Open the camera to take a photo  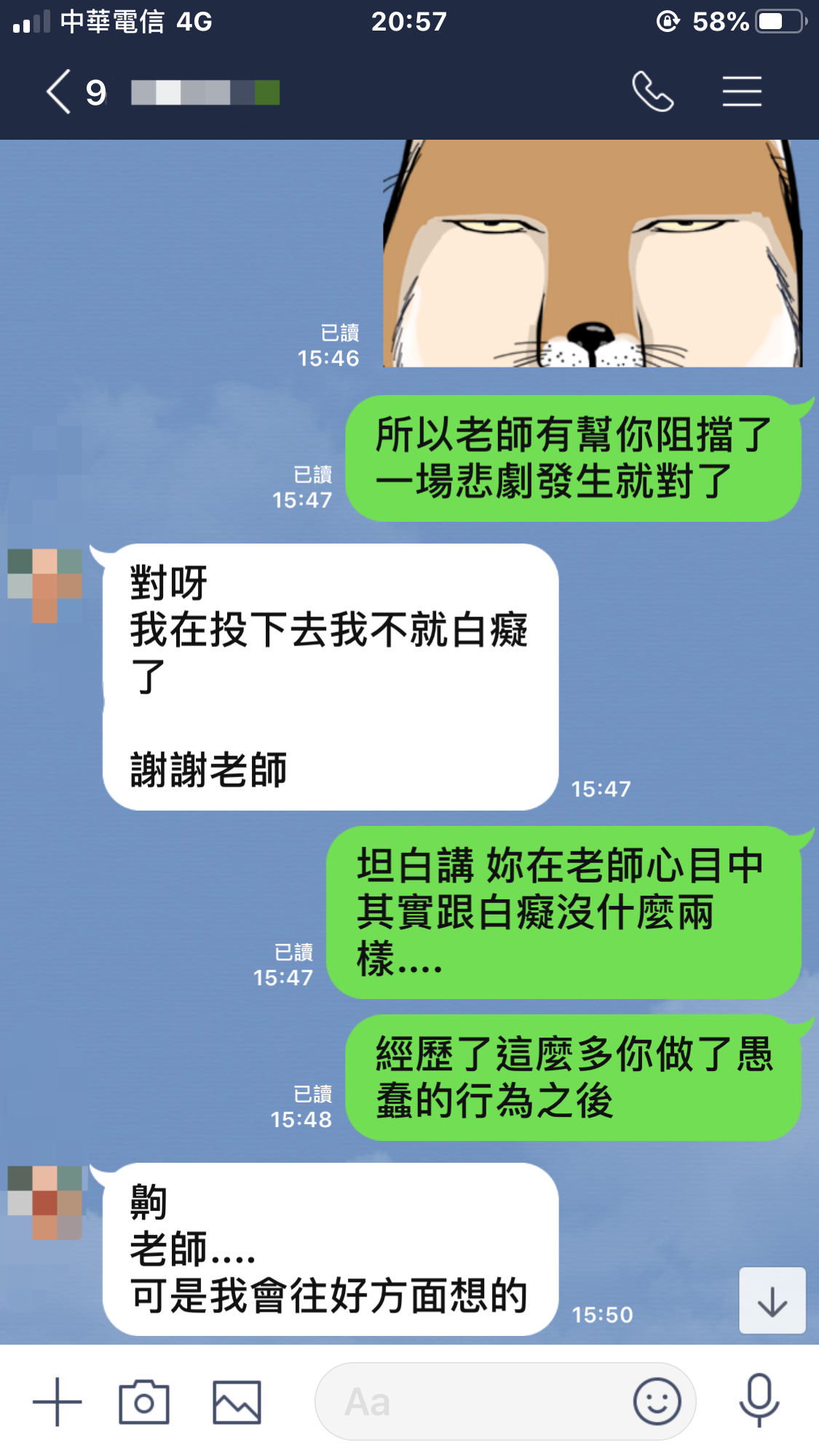[144, 1401]
